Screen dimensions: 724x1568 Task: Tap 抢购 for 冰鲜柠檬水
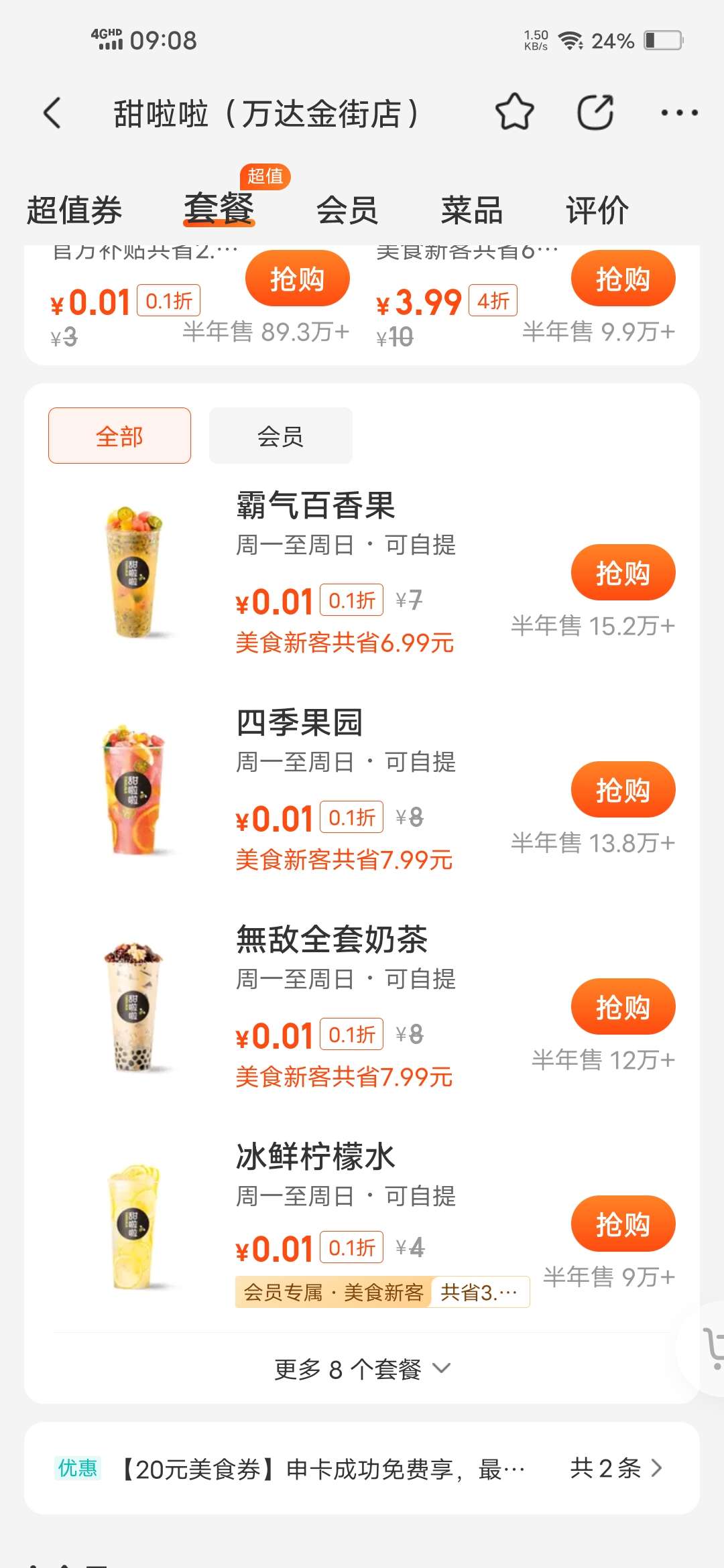[x=623, y=1224]
